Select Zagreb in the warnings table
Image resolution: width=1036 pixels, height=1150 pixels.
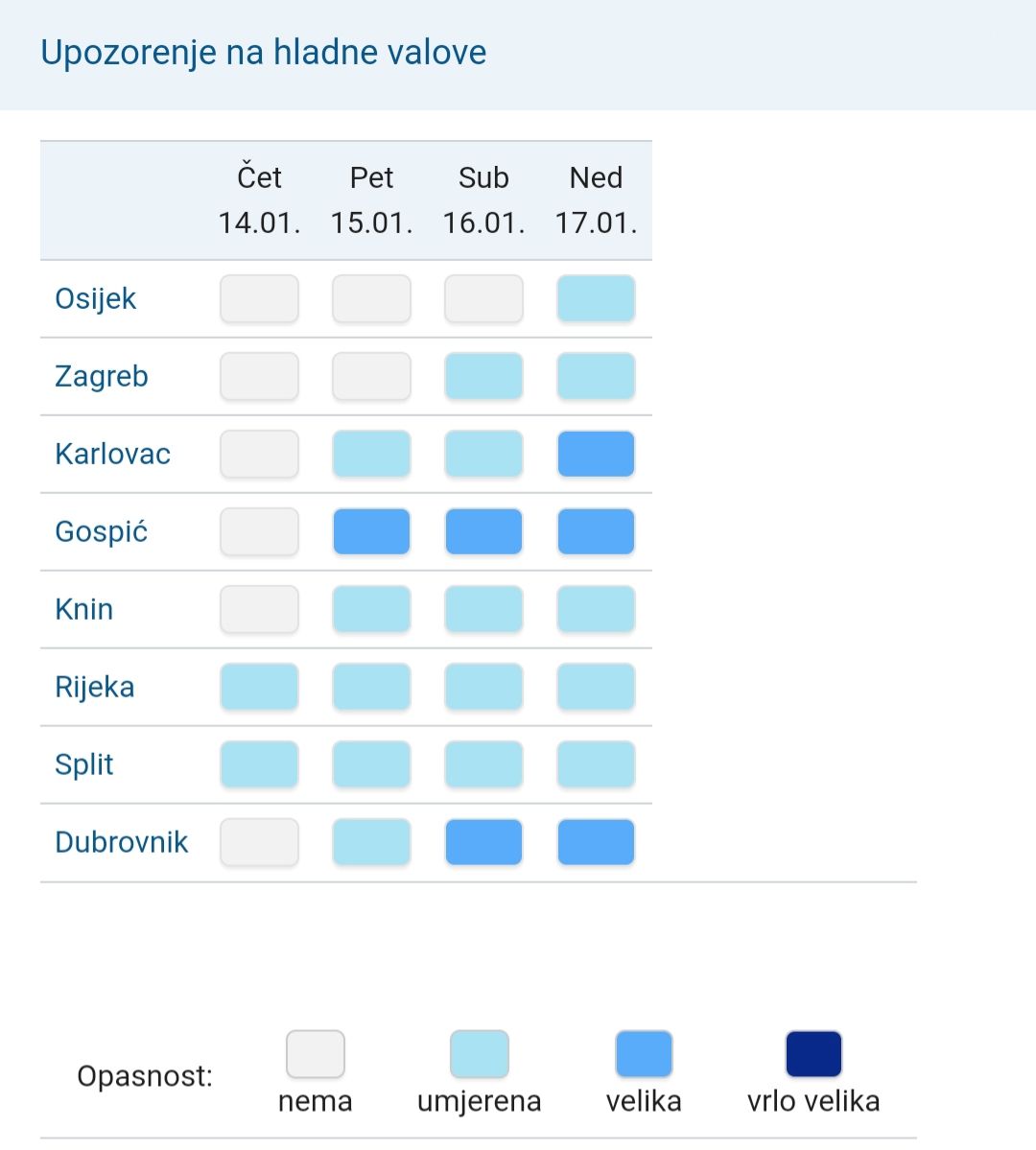point(102,376)
